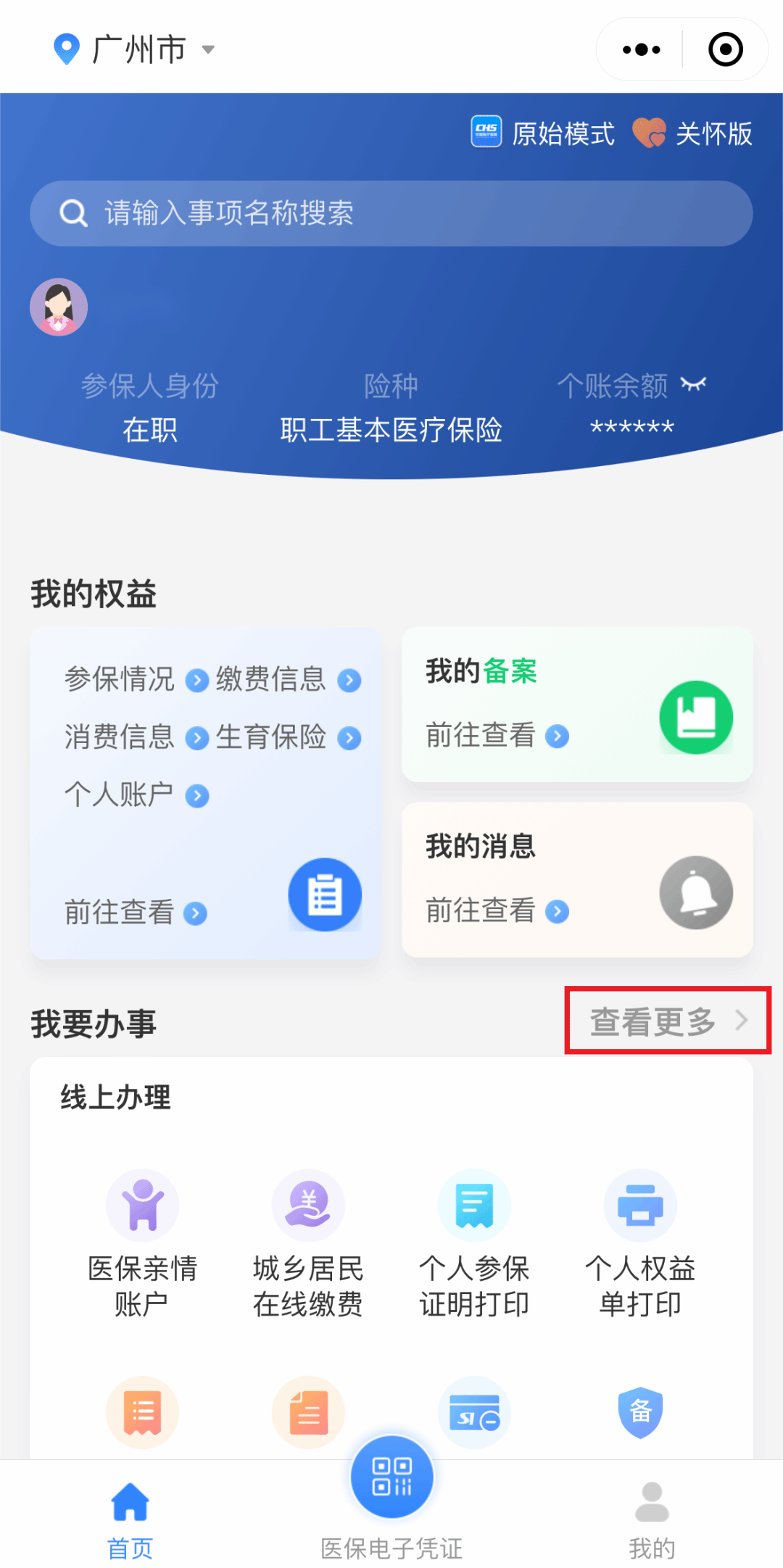This screenshot has height=1568, width=783.
Task: Tap the 请输入事项名称搜索 search box
Action: pyautogui.click(x=391, y=213)
